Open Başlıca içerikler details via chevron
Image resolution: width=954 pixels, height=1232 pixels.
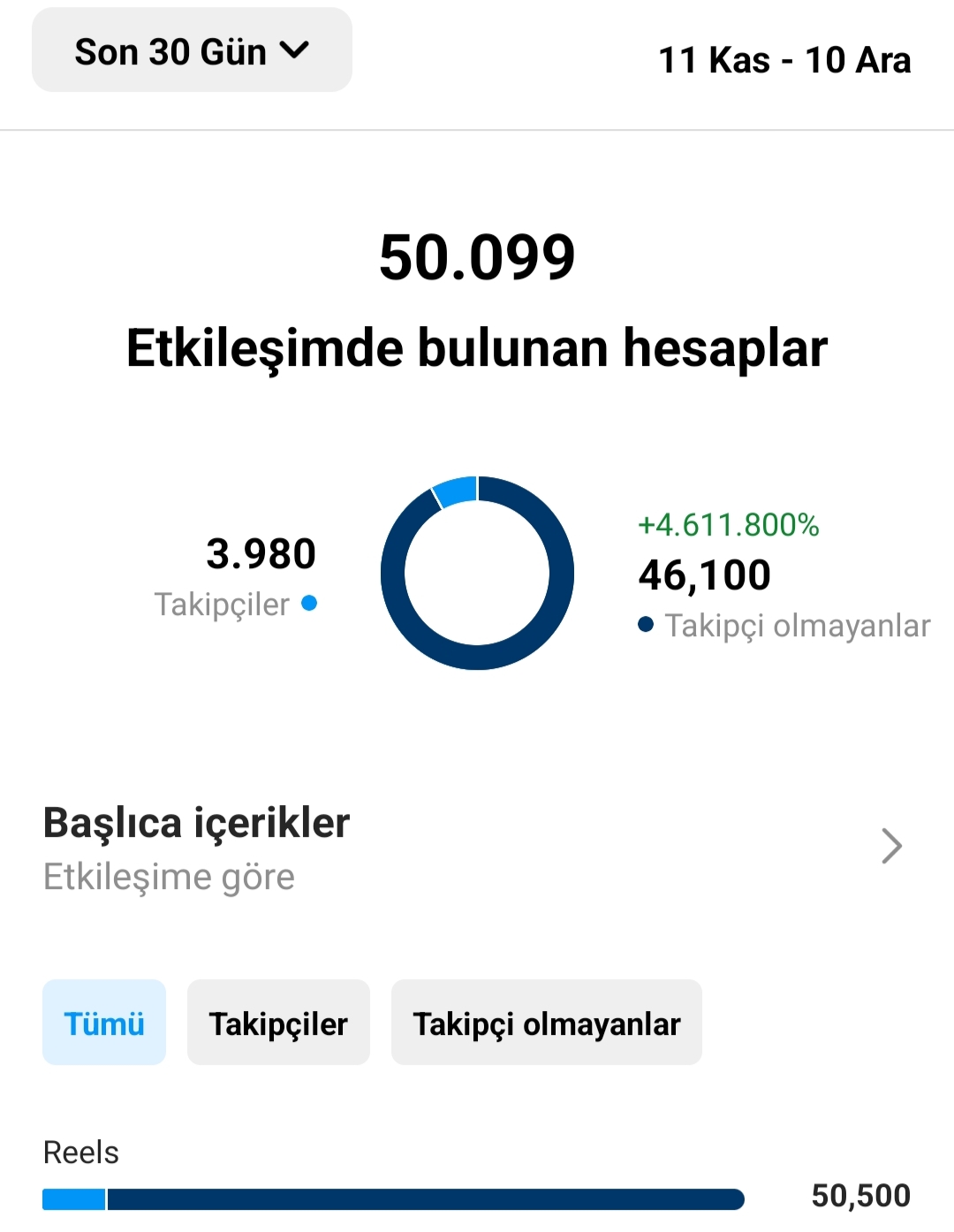[x=891, y=846]
